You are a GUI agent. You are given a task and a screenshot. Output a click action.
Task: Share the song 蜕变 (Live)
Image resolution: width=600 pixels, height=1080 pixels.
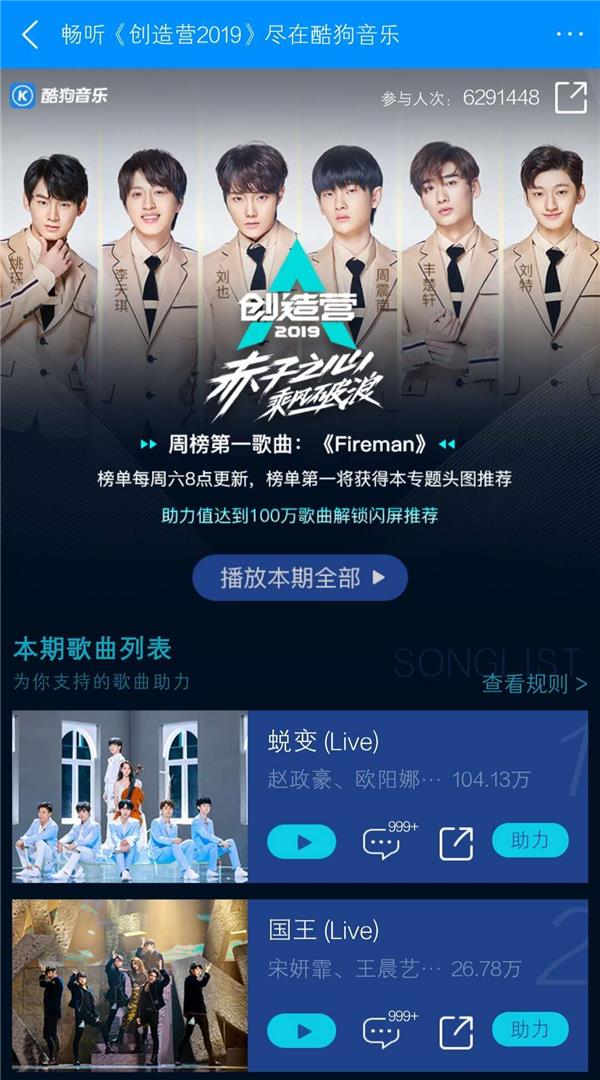456,843
